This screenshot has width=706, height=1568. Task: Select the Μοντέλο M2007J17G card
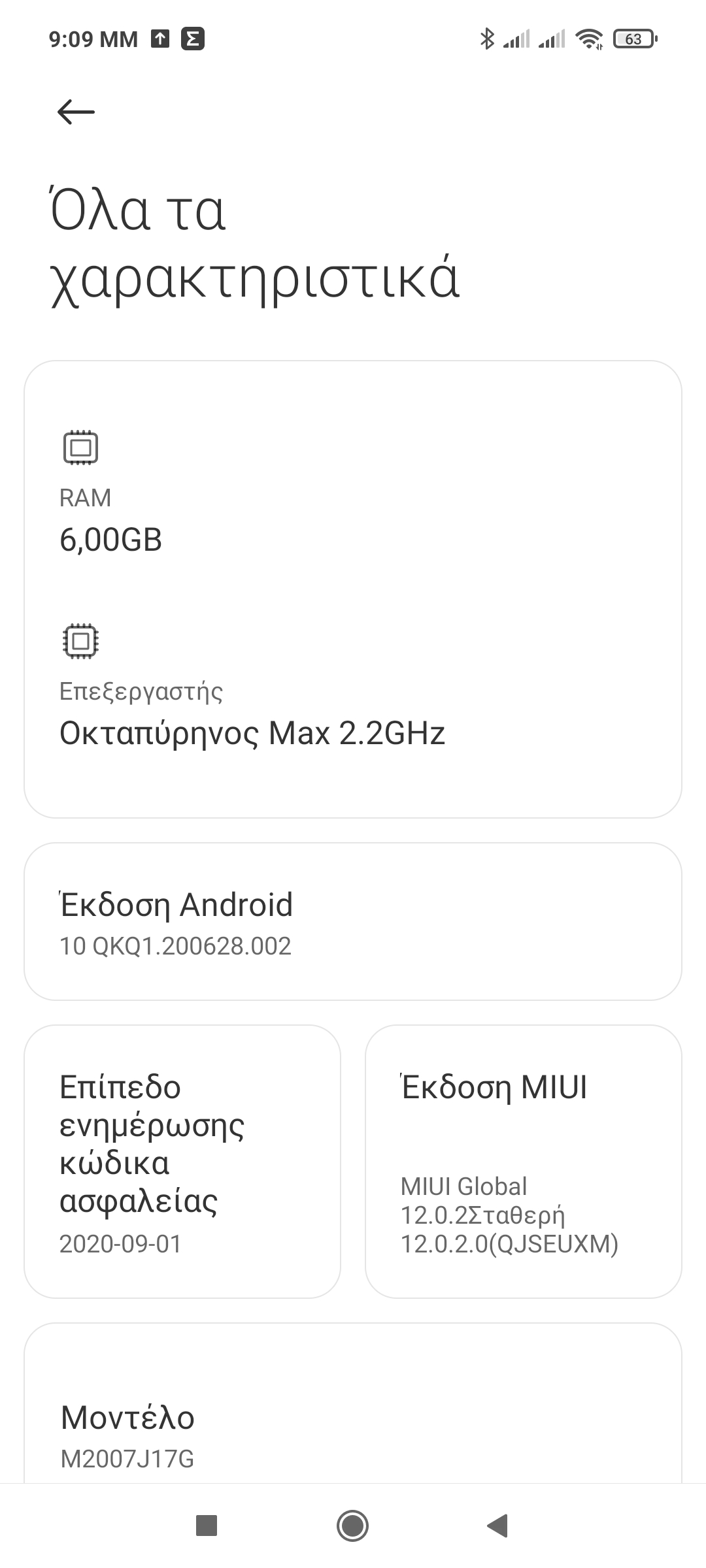353,1403
